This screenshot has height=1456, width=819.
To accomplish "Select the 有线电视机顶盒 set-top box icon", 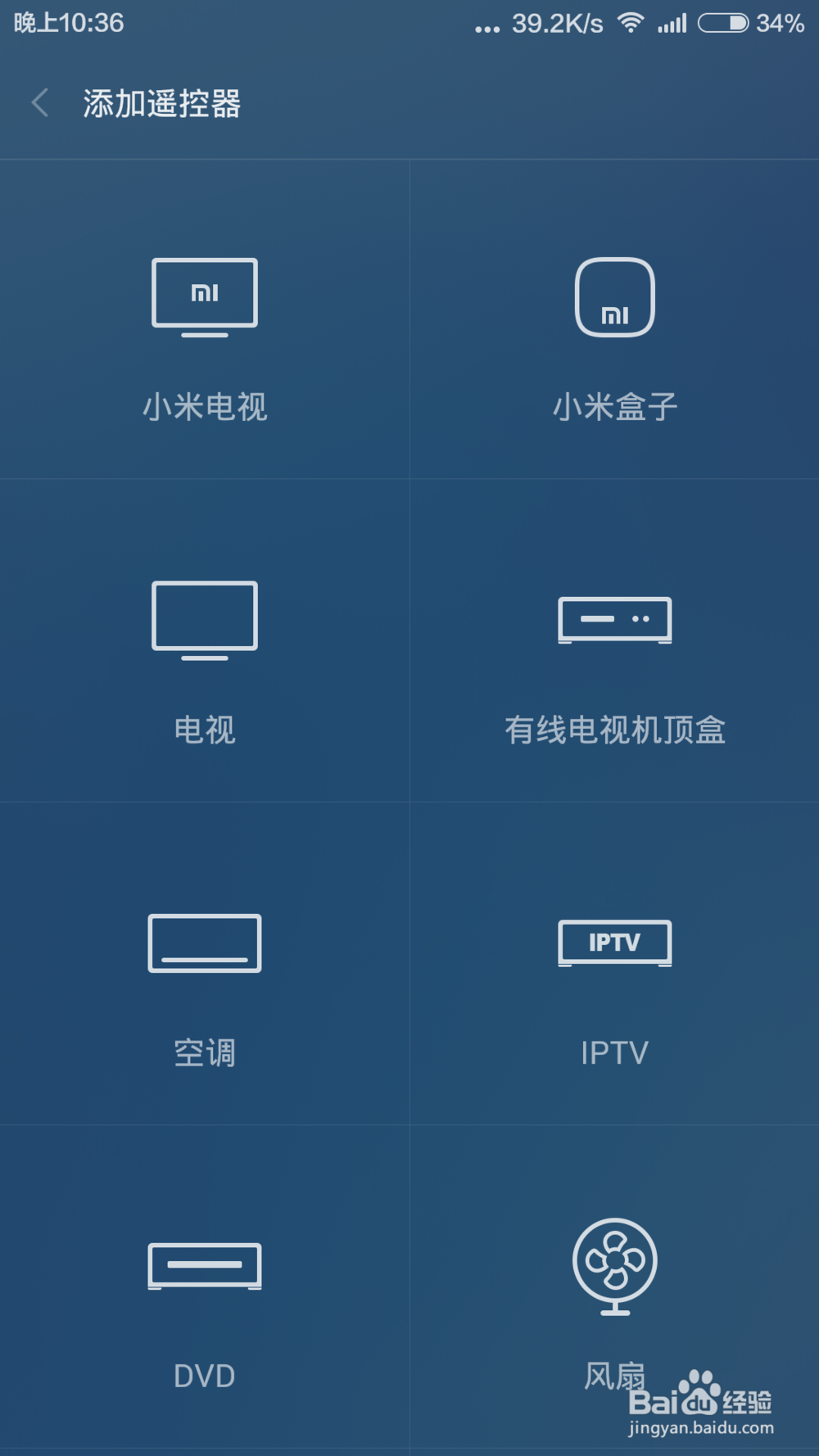I will [x=615, y=620].
